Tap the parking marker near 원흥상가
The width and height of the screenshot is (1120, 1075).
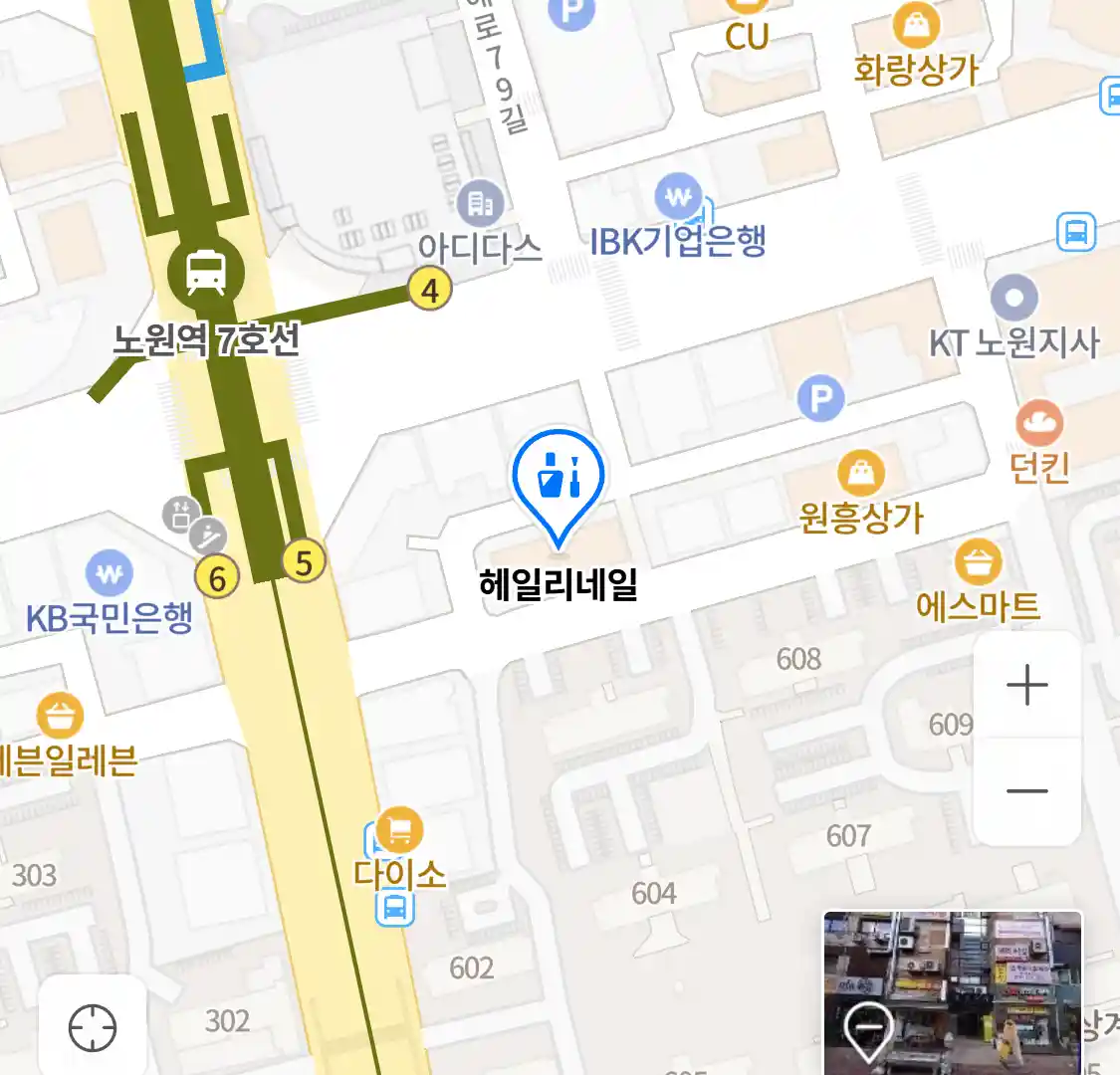820,400
